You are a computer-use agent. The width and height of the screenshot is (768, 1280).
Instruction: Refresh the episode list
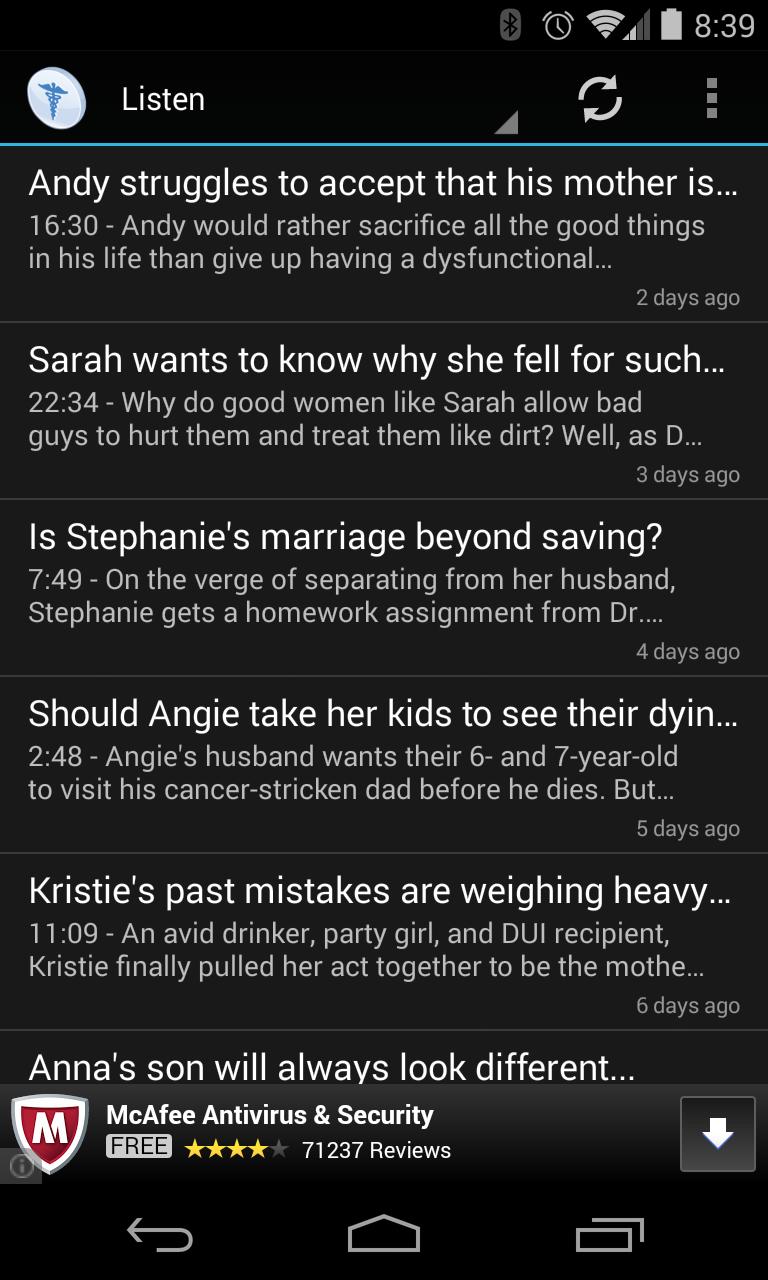click(x=600, y=99)
